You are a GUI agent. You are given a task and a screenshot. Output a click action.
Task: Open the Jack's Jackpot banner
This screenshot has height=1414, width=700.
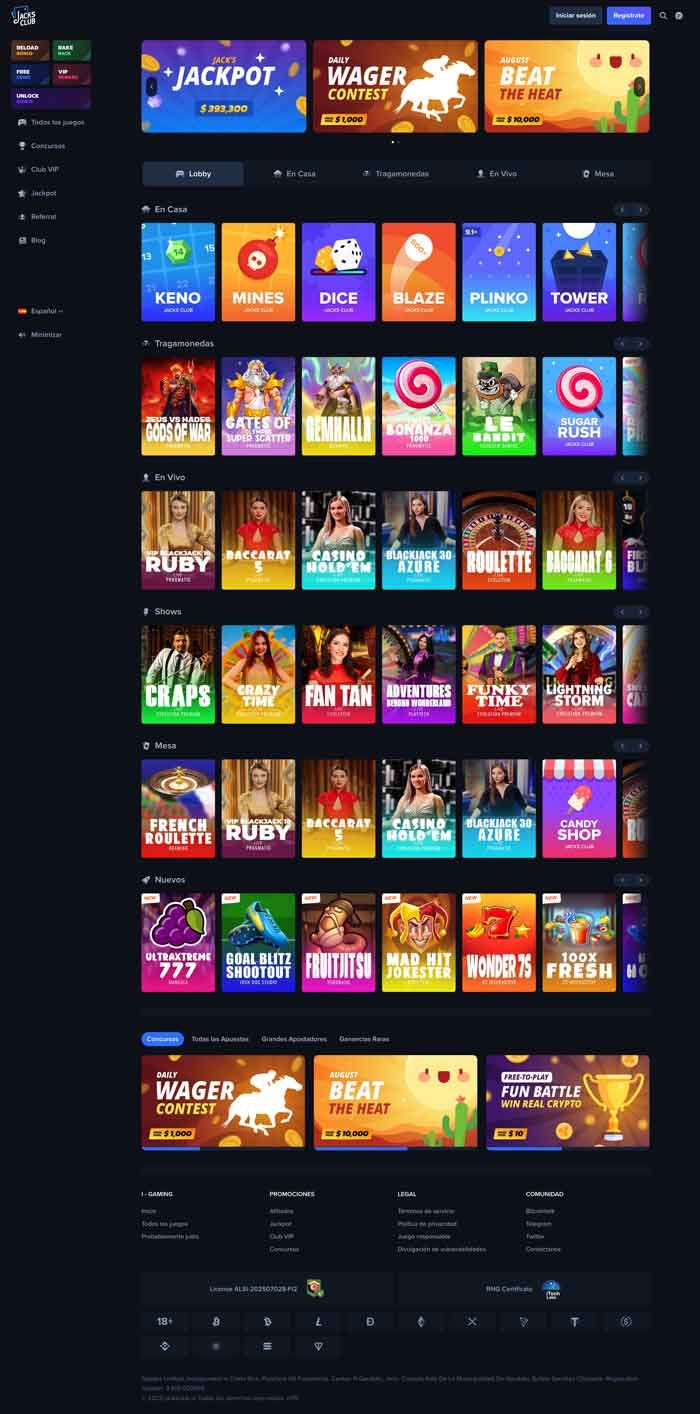[x=224, y=86]
